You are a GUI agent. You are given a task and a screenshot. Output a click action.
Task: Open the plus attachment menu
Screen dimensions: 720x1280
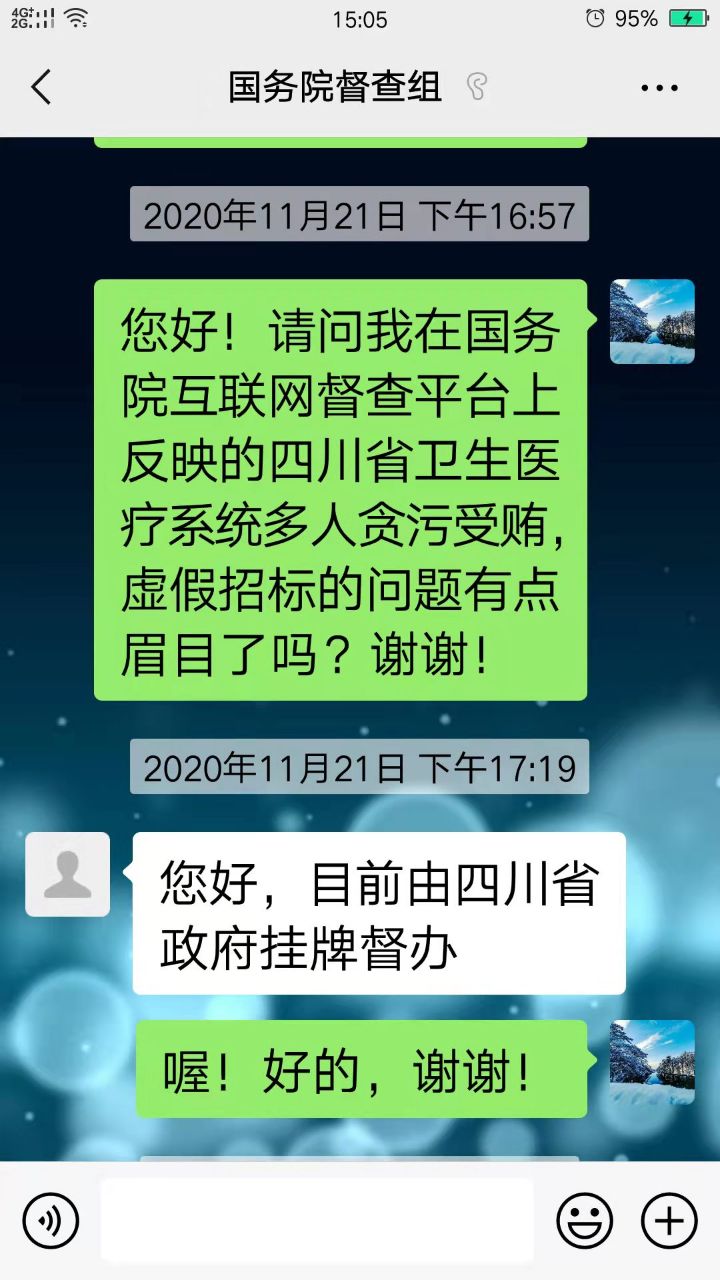coord(668,1221)
